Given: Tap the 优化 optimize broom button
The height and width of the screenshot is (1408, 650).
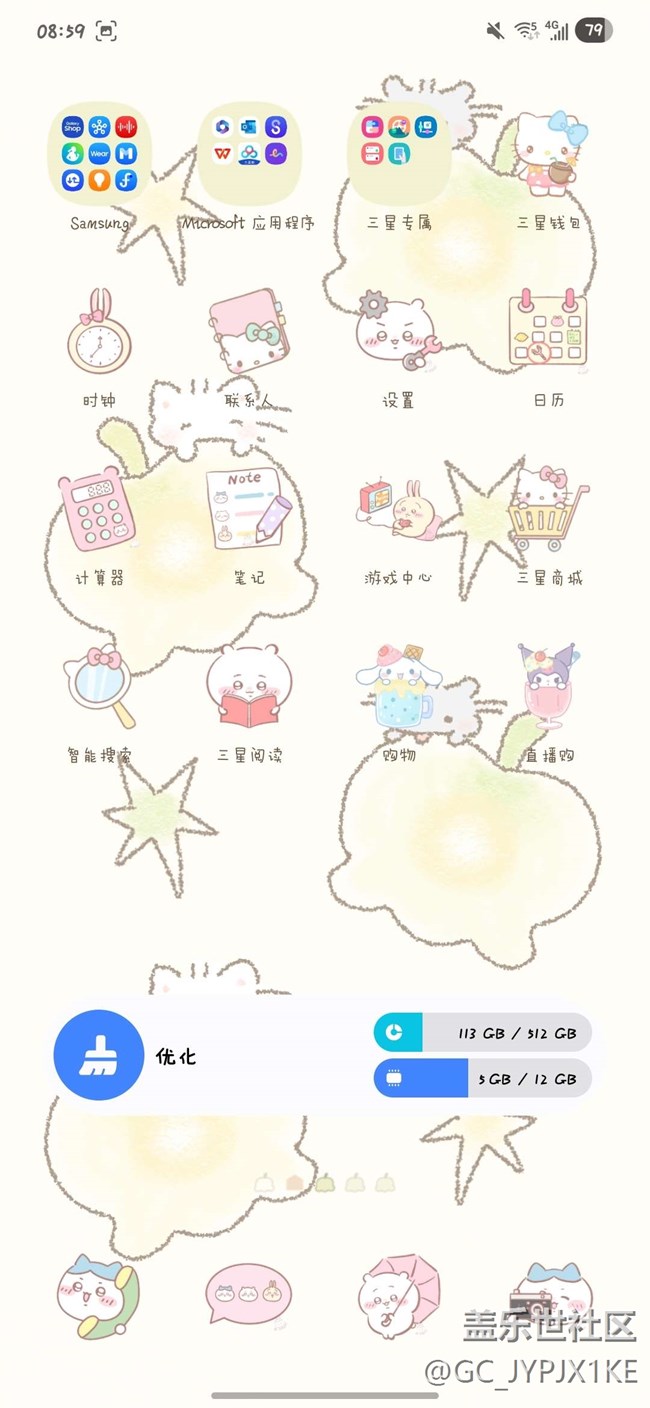Looking at the screenshot, I should (x=99, y=1055).
